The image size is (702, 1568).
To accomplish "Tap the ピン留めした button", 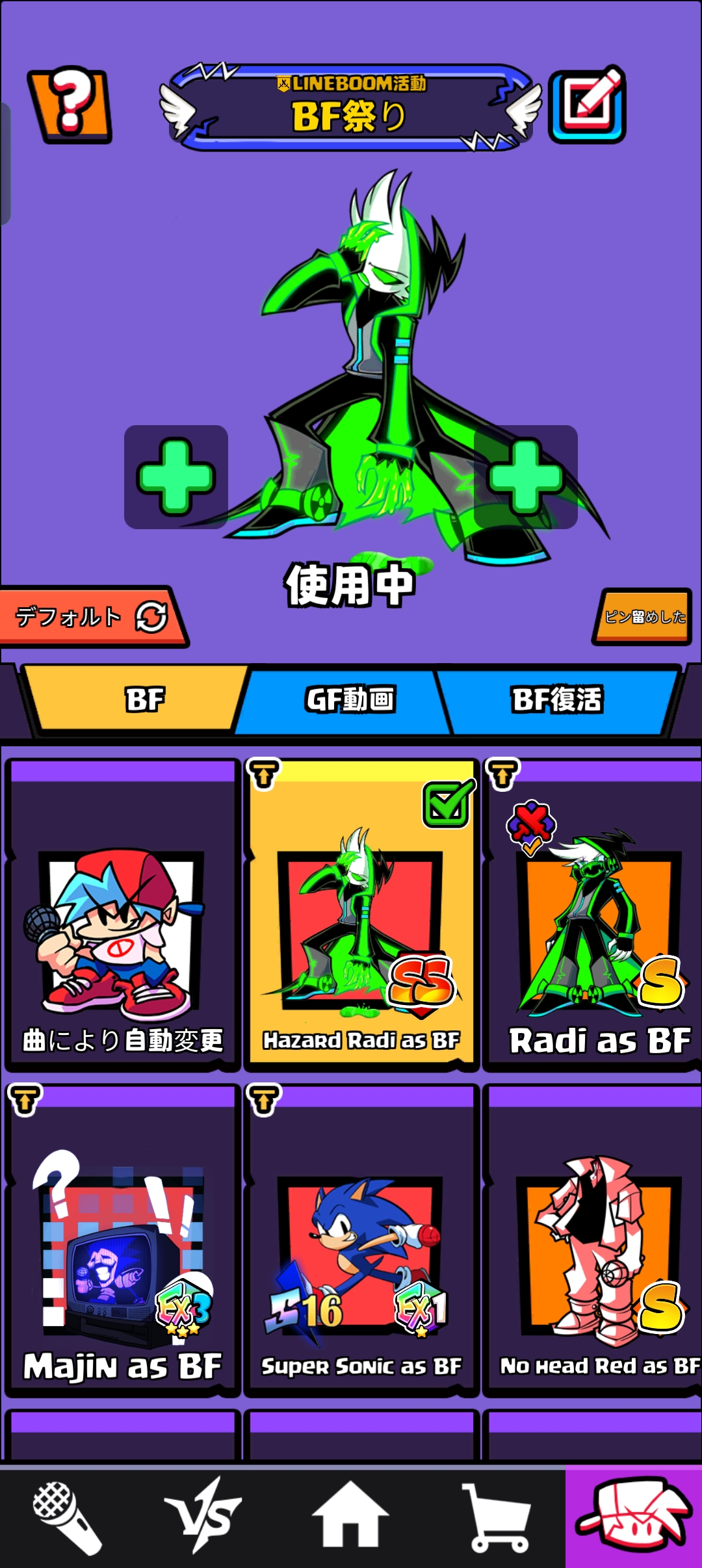I will tap(643, 616).
